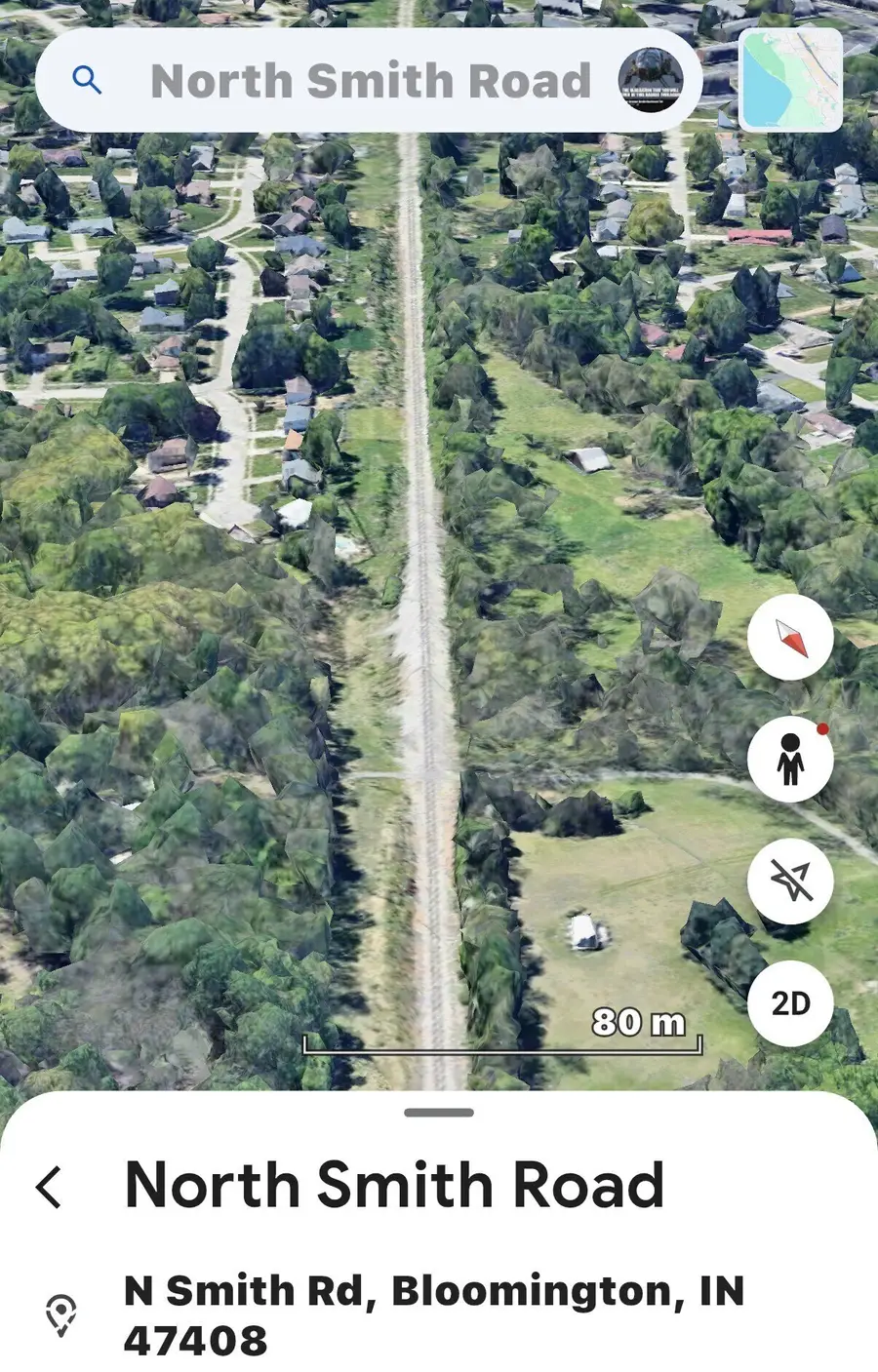This screenshot has width=878, height=1372.
Task: Open your Google account avatar
Action: click(649, 80)
